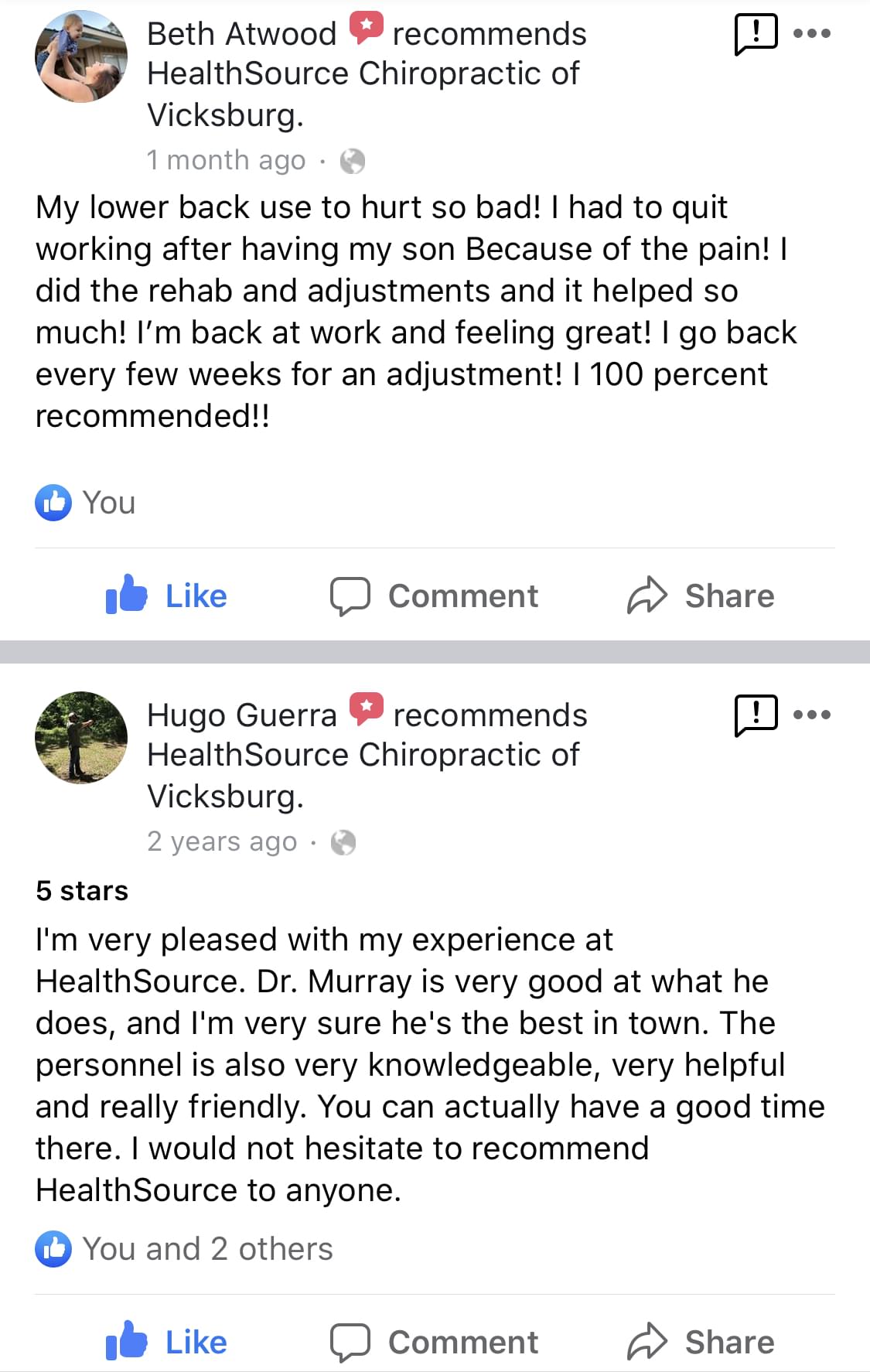870x1372 pixels.
Task: Open overflow menu on Beth Atwood's review
Action: click(812, 33)
